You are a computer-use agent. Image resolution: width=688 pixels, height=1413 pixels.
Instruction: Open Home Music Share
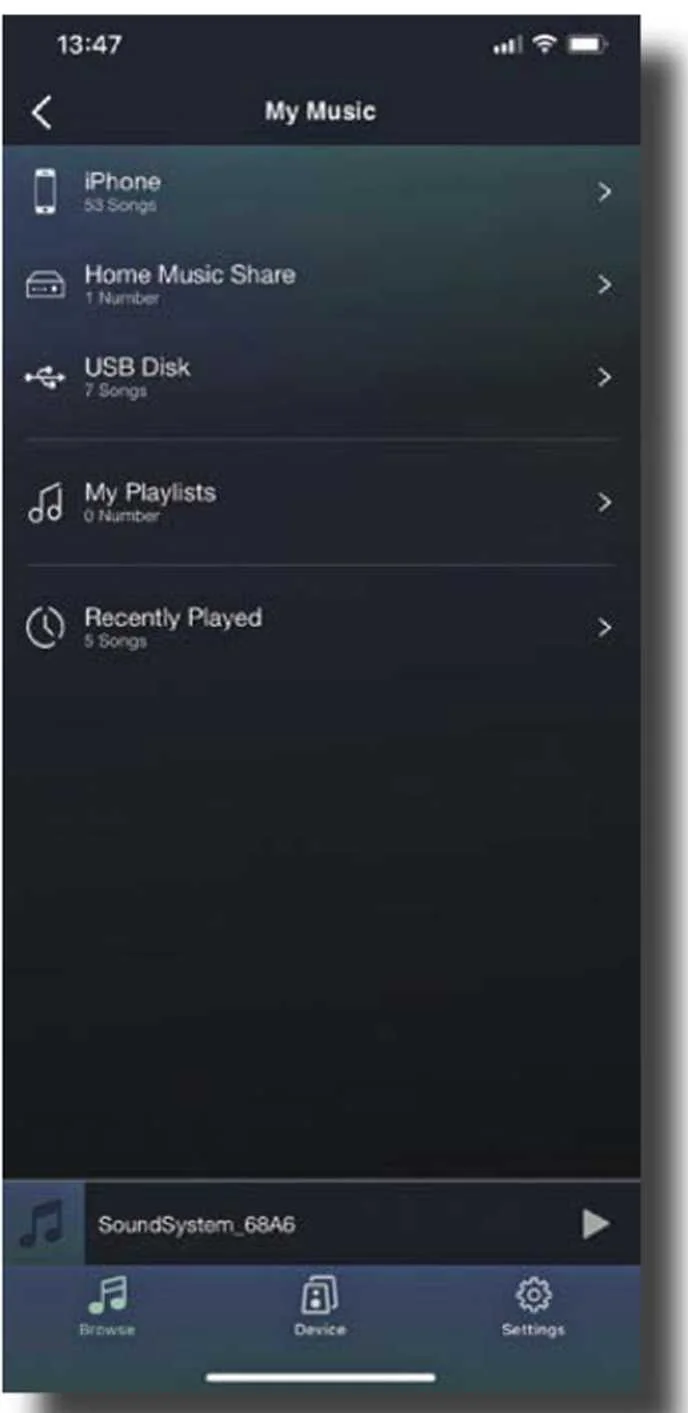(321, 285)
